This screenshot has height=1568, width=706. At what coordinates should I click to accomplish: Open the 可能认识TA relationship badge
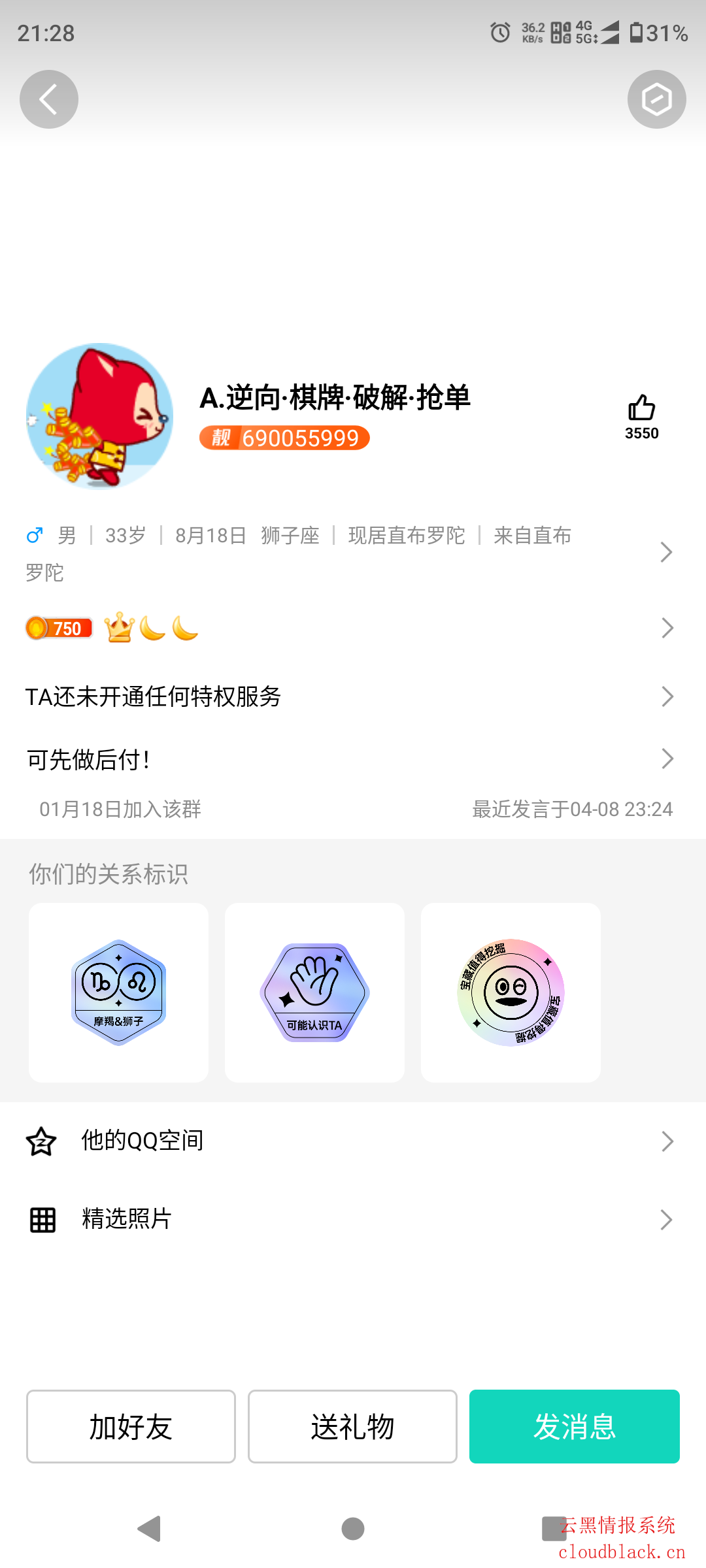pyautogui.click(x=314, y=992)
